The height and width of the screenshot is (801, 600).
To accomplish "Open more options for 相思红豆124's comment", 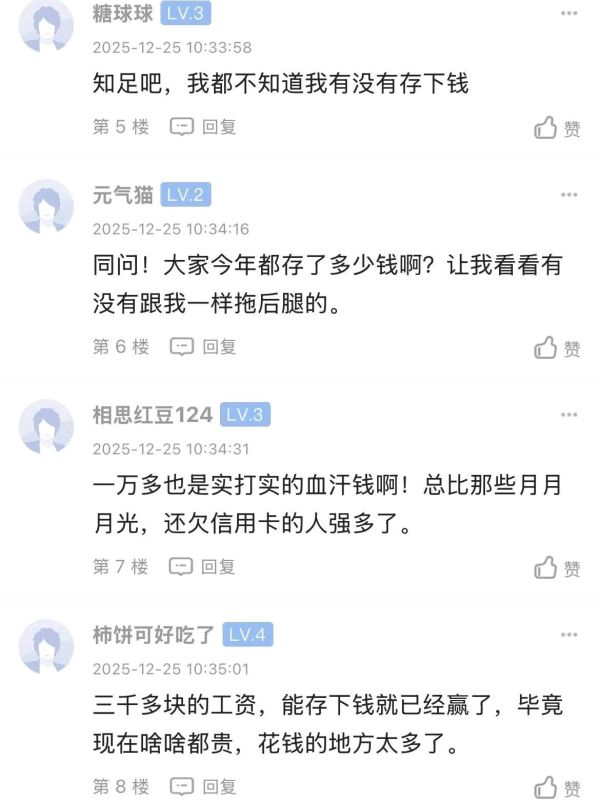I will coord(568,415).
